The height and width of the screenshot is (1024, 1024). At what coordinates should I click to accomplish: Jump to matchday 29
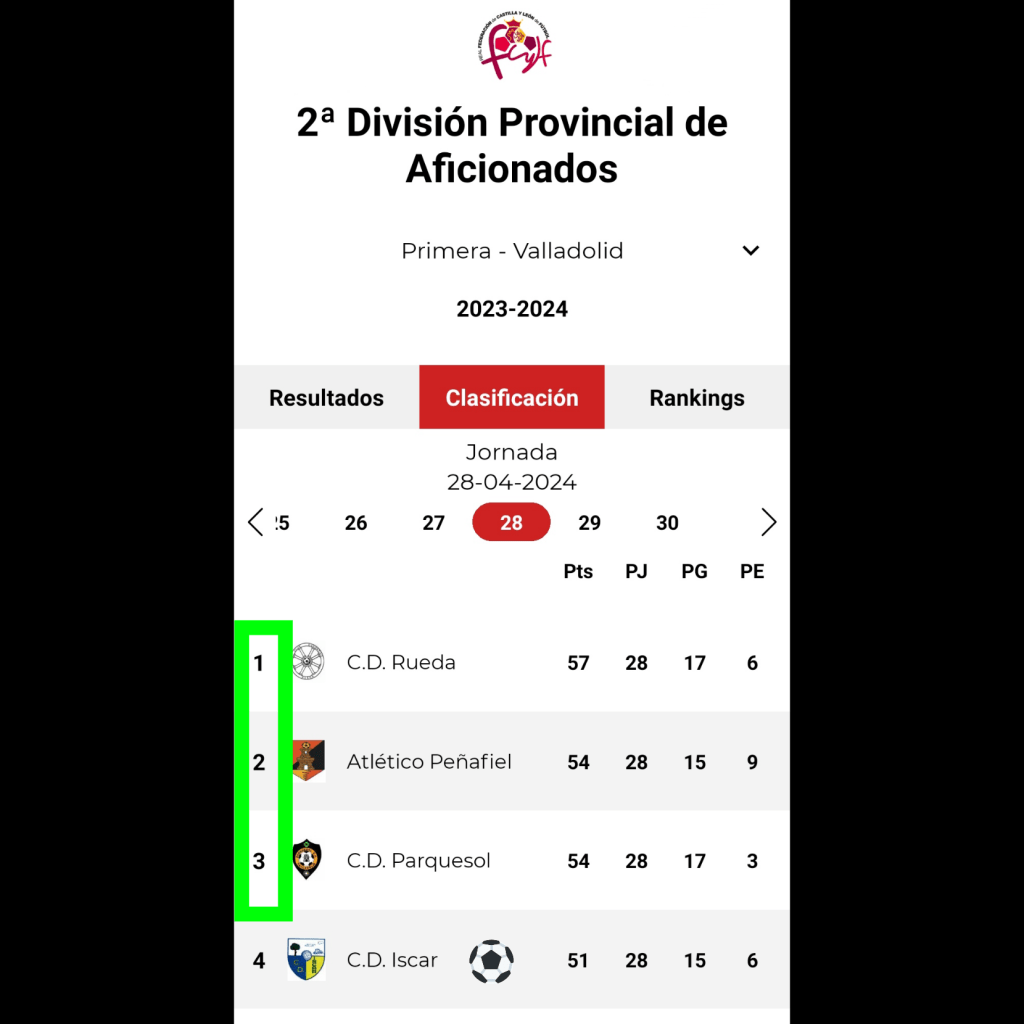pos(590,523)
